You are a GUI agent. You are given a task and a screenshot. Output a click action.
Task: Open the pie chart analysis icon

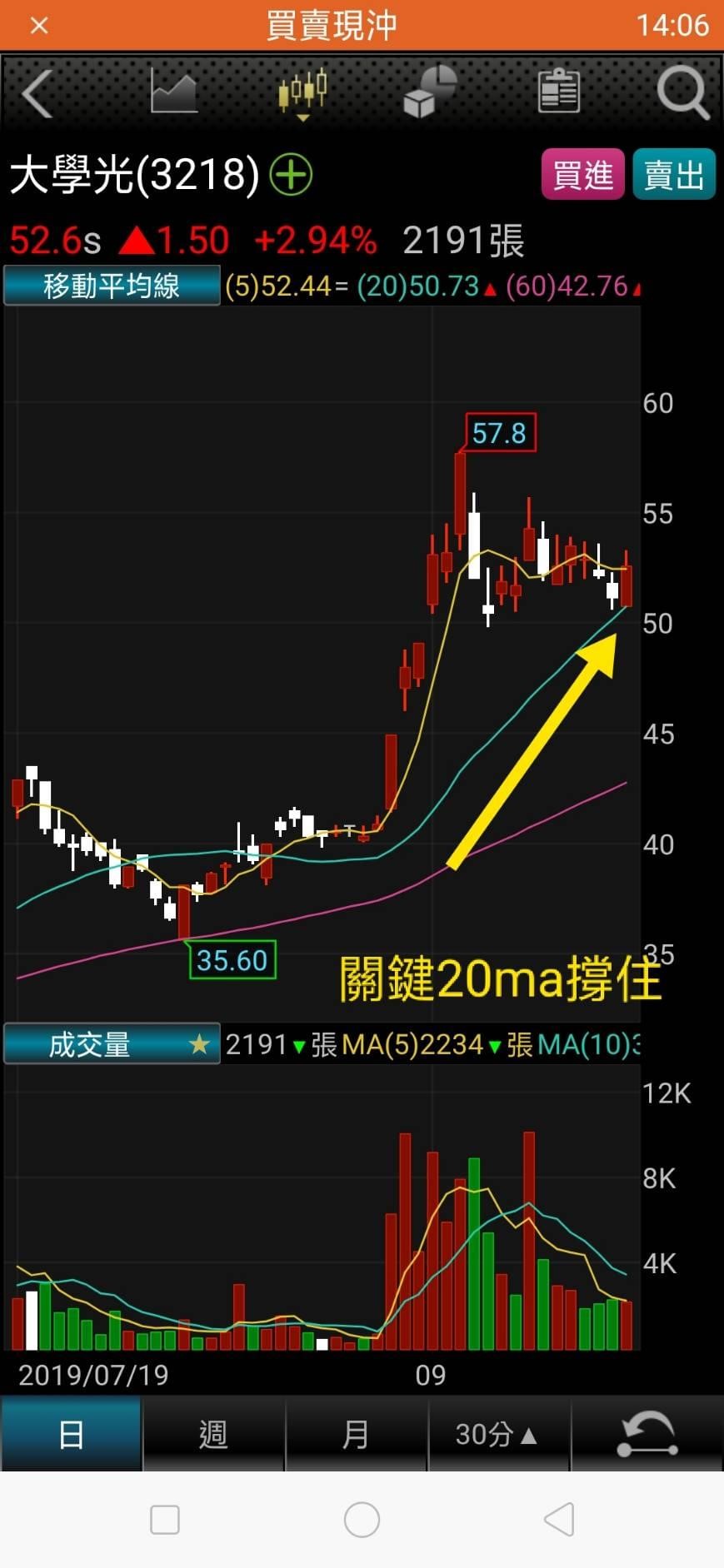[x=431, y=92]
